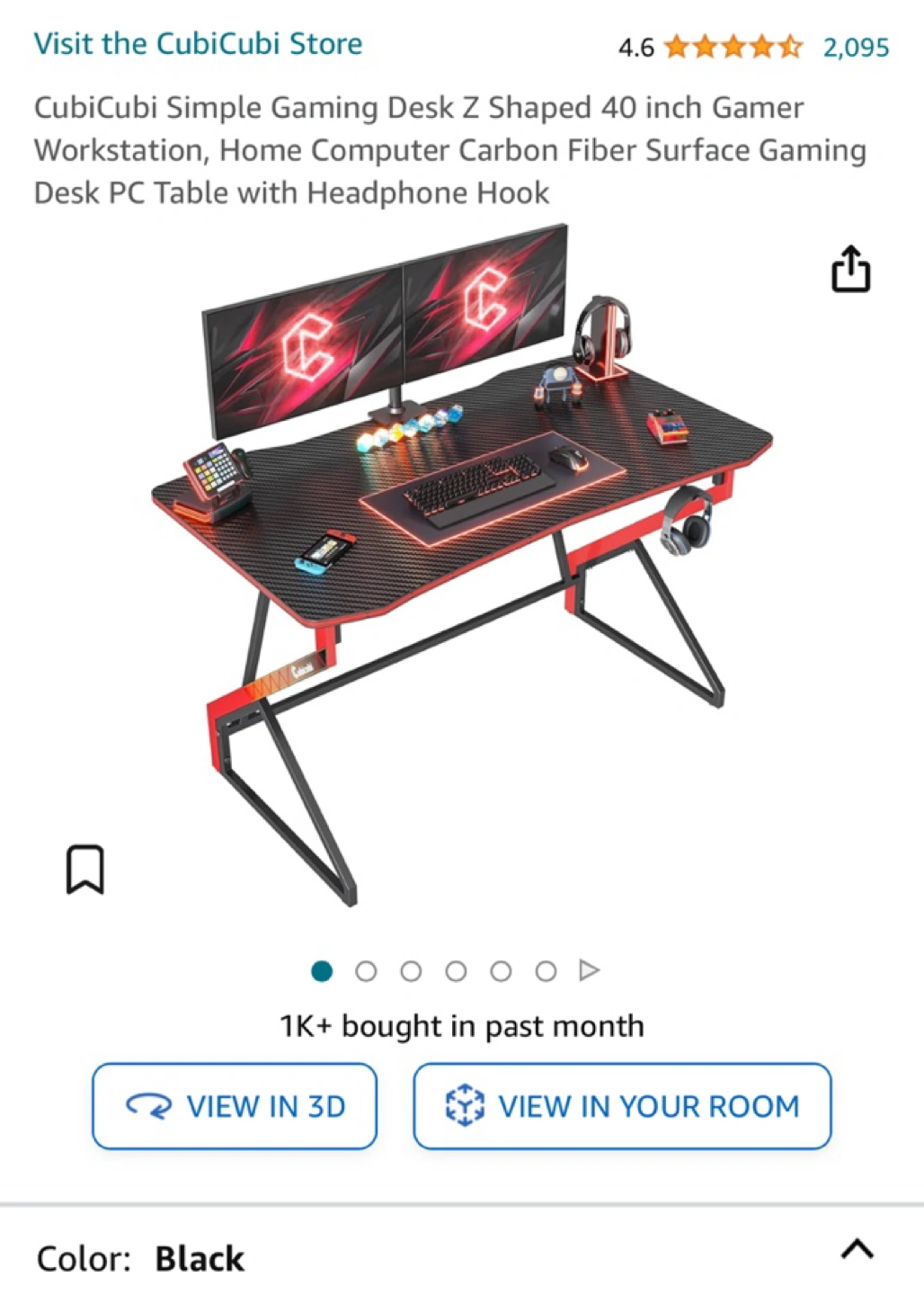Open the 2,095 ratings

point(856,48)
